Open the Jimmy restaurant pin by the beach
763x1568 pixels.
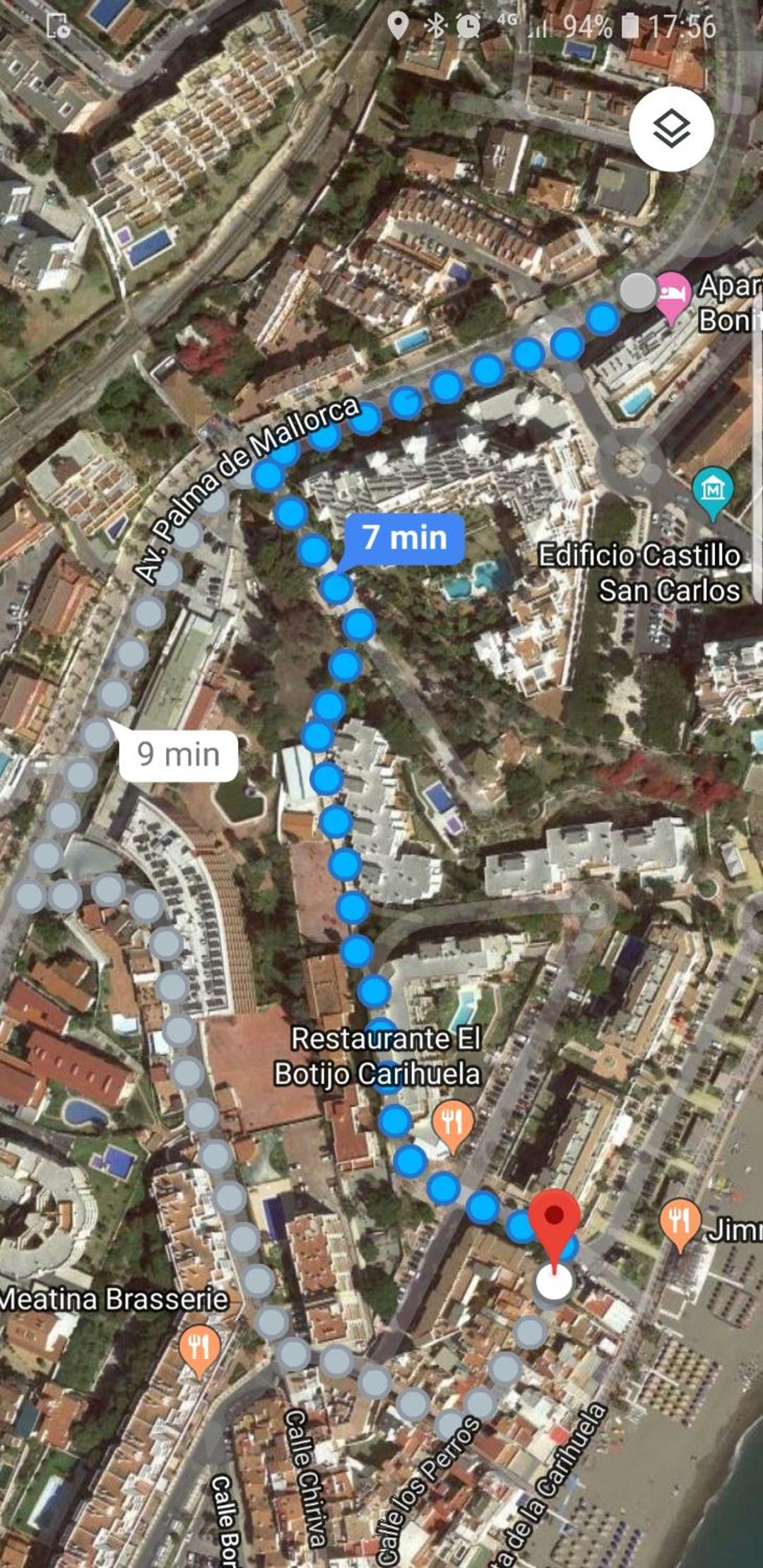click(680, 1222)
